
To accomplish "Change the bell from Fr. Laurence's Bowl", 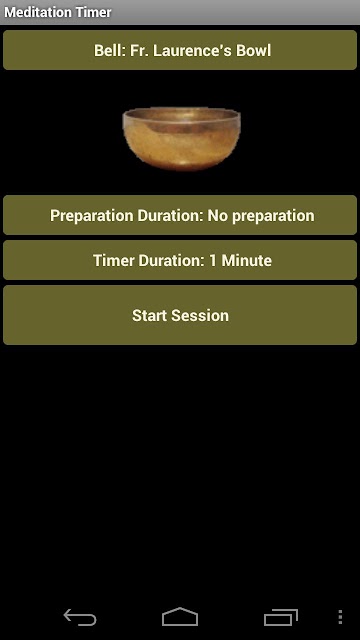I will [x=180, y=50].
